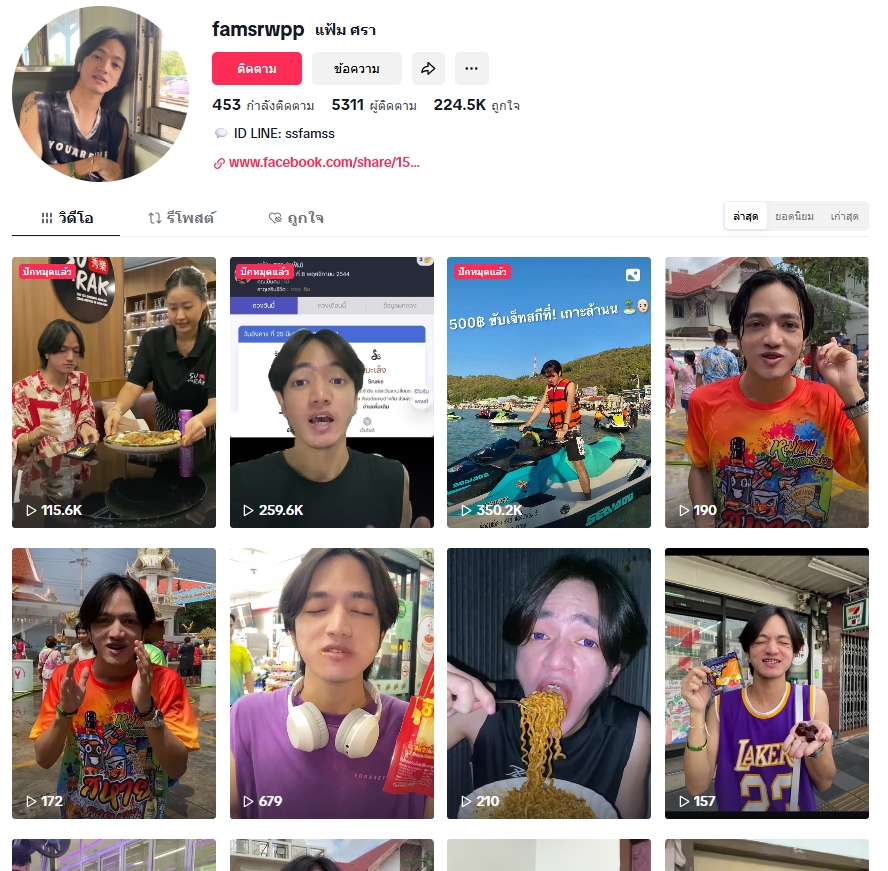Open the ข้อความ message button

[x=356, y=69]
